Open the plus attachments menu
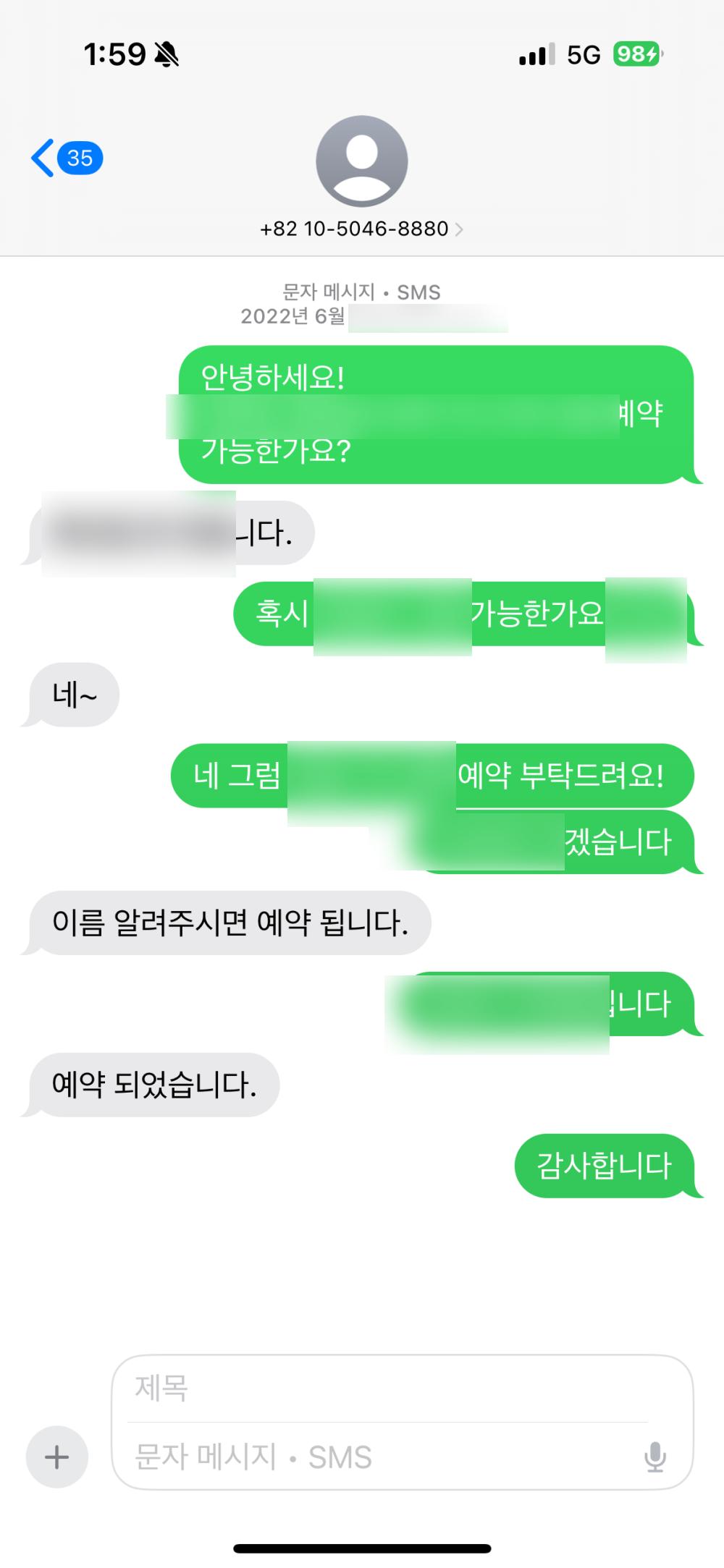The width and height of the screenshot is (724, 1568). pyautogui.click(x=57, y=1457)
